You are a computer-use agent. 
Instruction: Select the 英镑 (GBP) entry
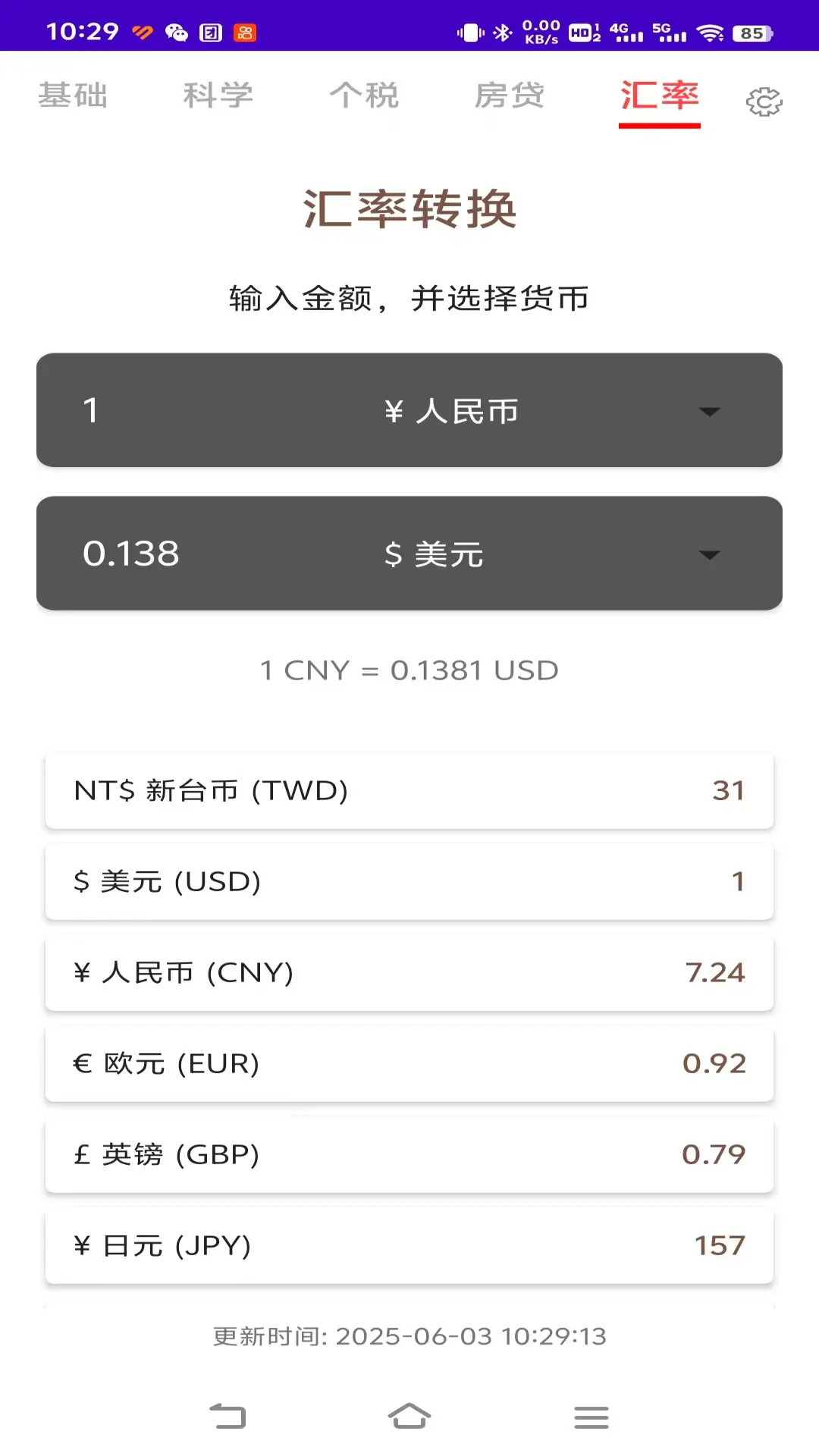click(x=409, y=1154)
